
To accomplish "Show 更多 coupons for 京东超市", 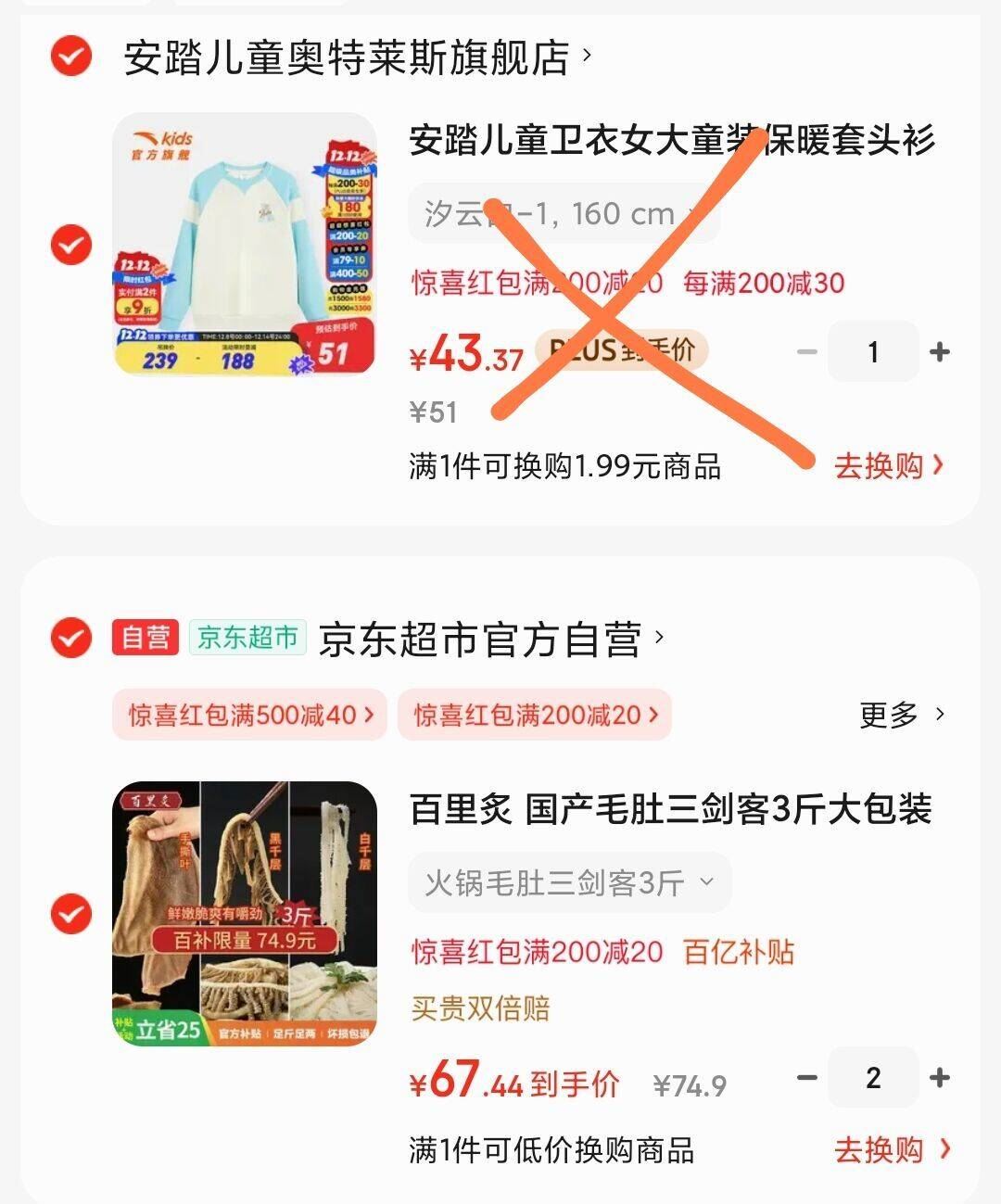I will [901, 715].
